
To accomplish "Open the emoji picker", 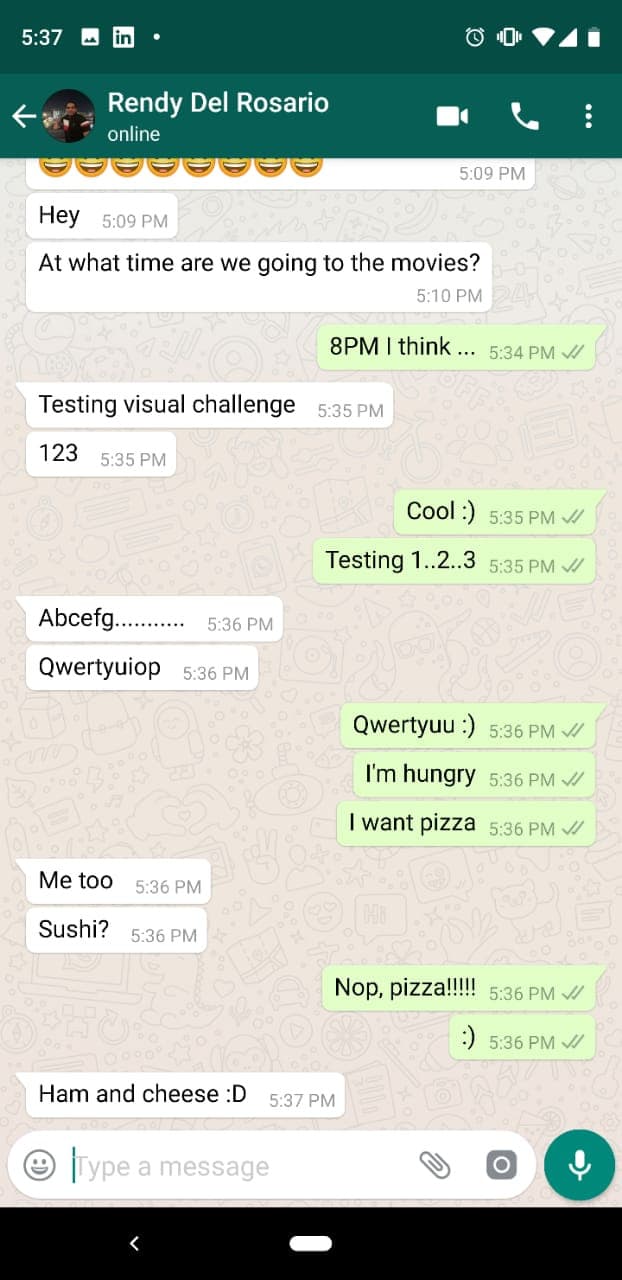I will 39,1165.
